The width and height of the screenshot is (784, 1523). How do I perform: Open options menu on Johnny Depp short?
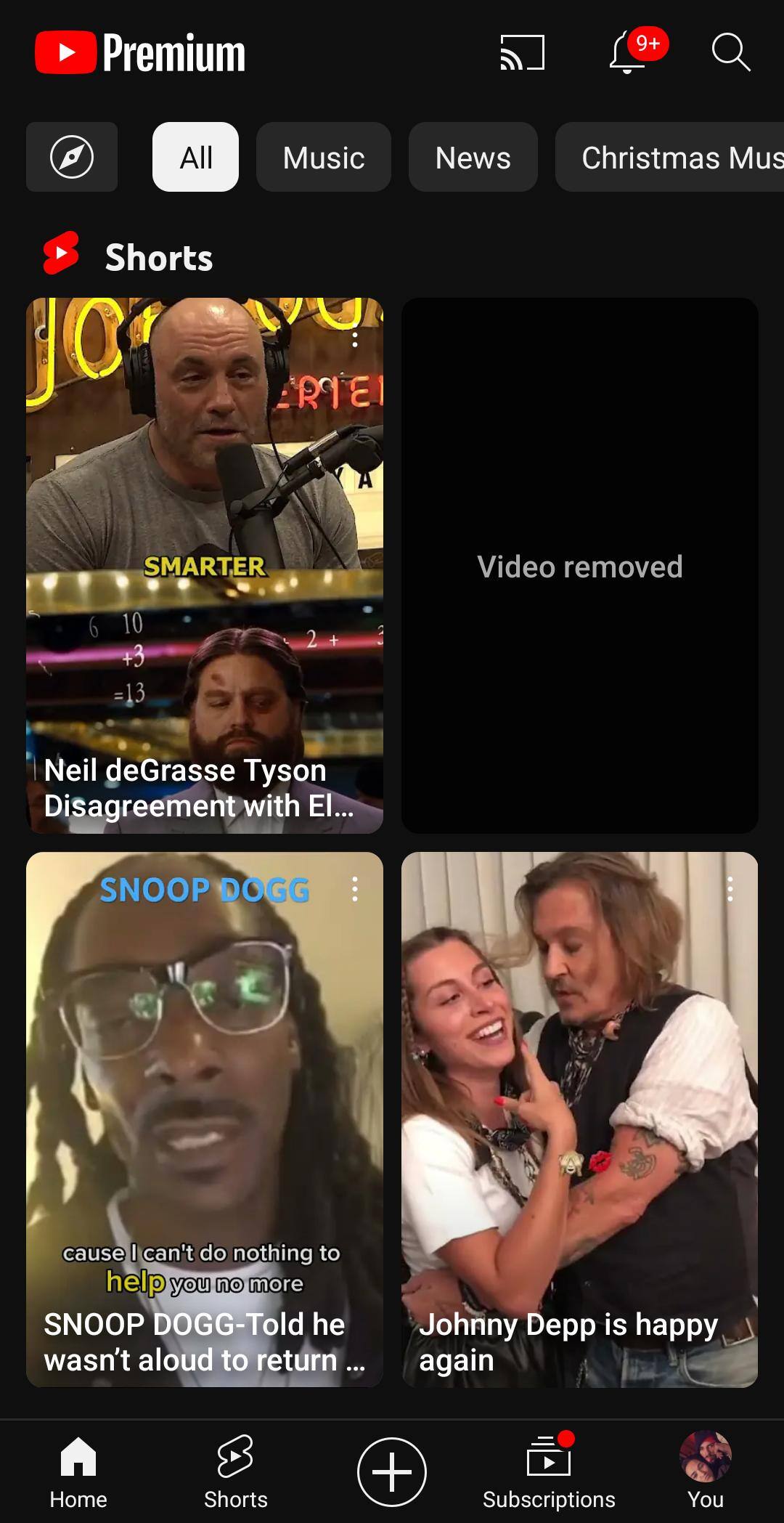(730, 889)
